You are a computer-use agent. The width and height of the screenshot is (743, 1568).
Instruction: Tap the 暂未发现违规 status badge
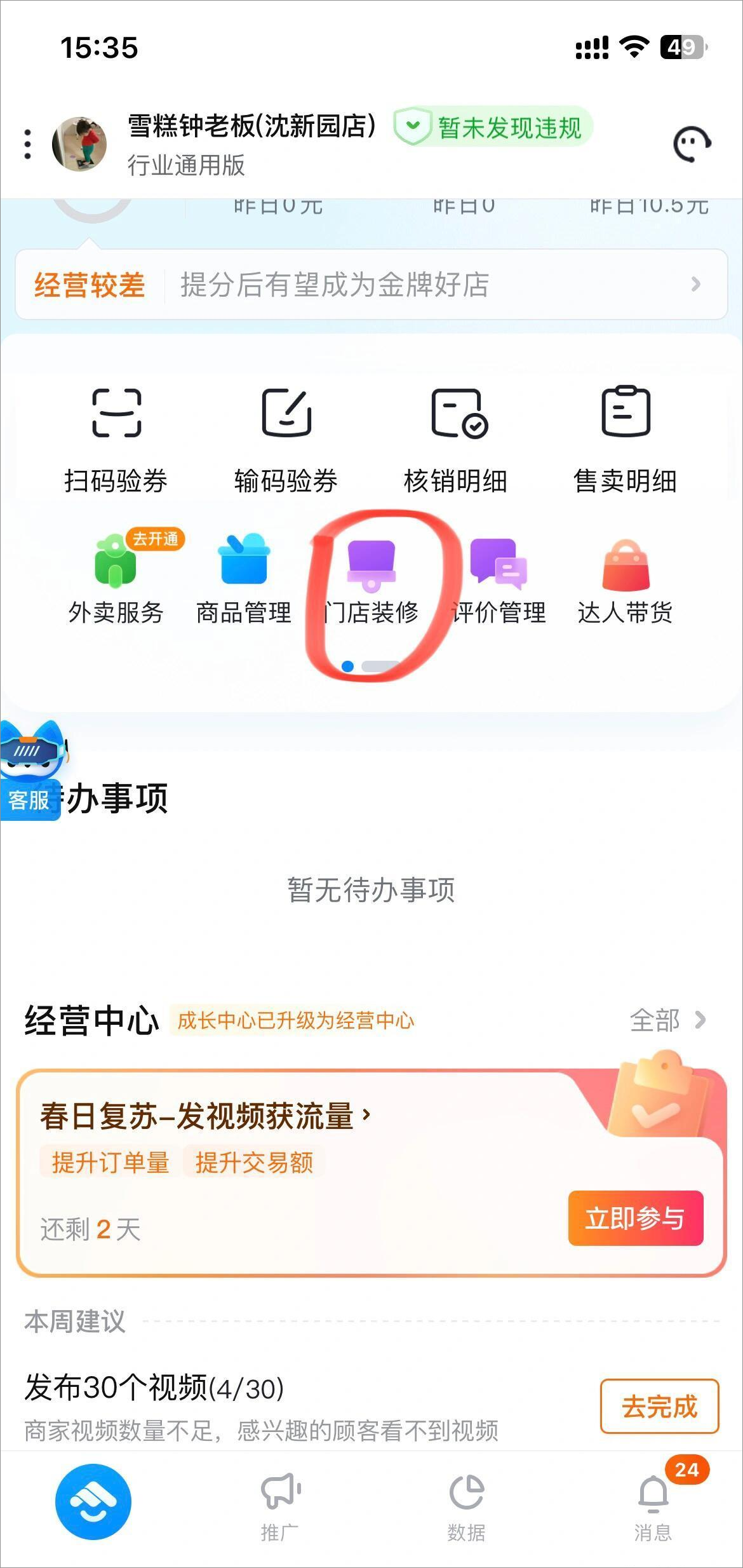point(494,127)
